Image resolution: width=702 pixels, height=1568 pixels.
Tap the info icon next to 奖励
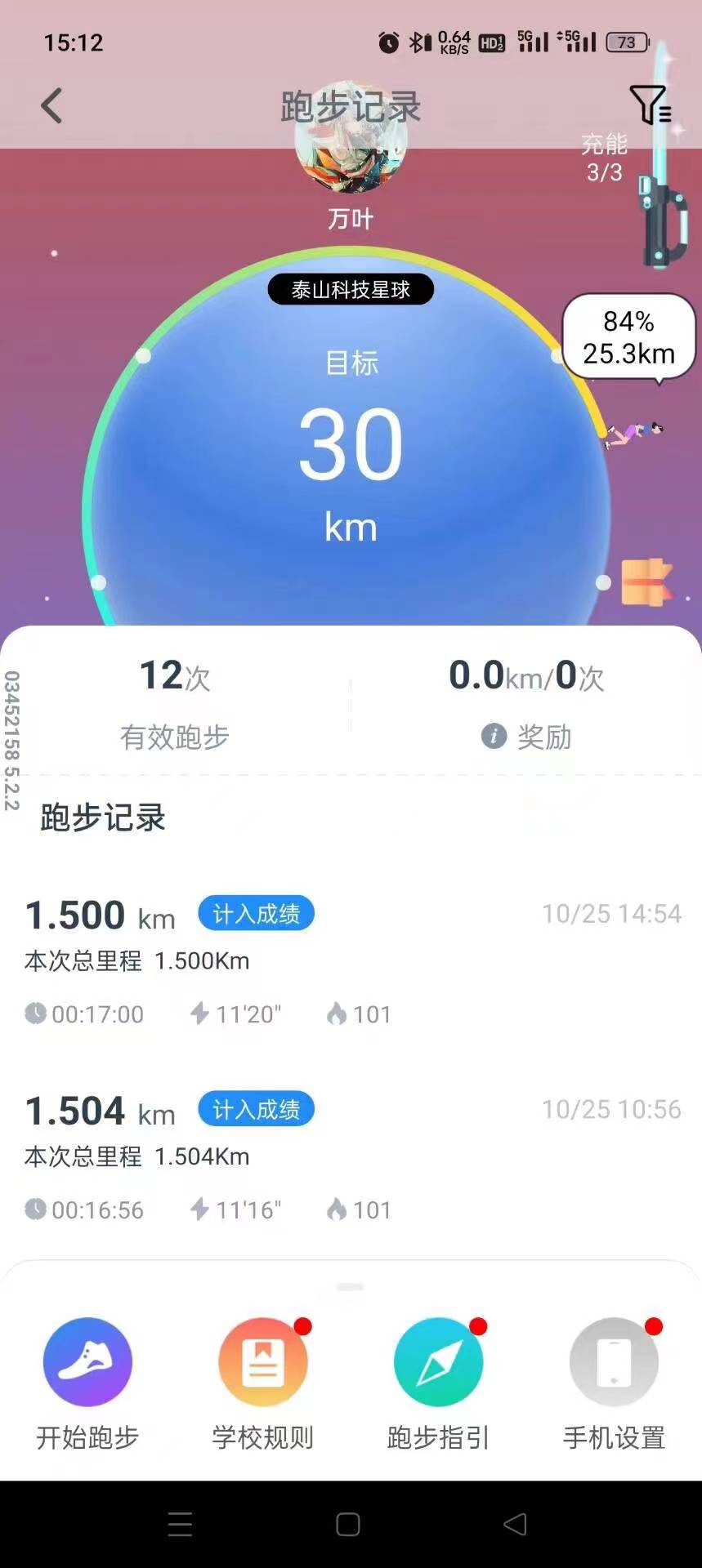point(494,736)
